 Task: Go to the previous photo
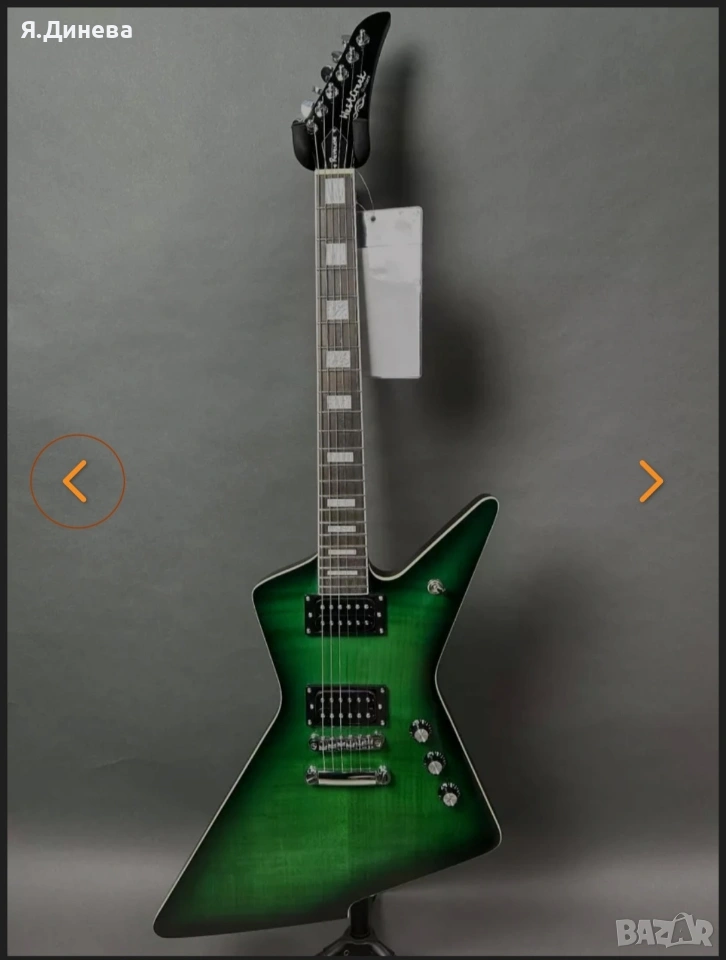coord(77,482)
